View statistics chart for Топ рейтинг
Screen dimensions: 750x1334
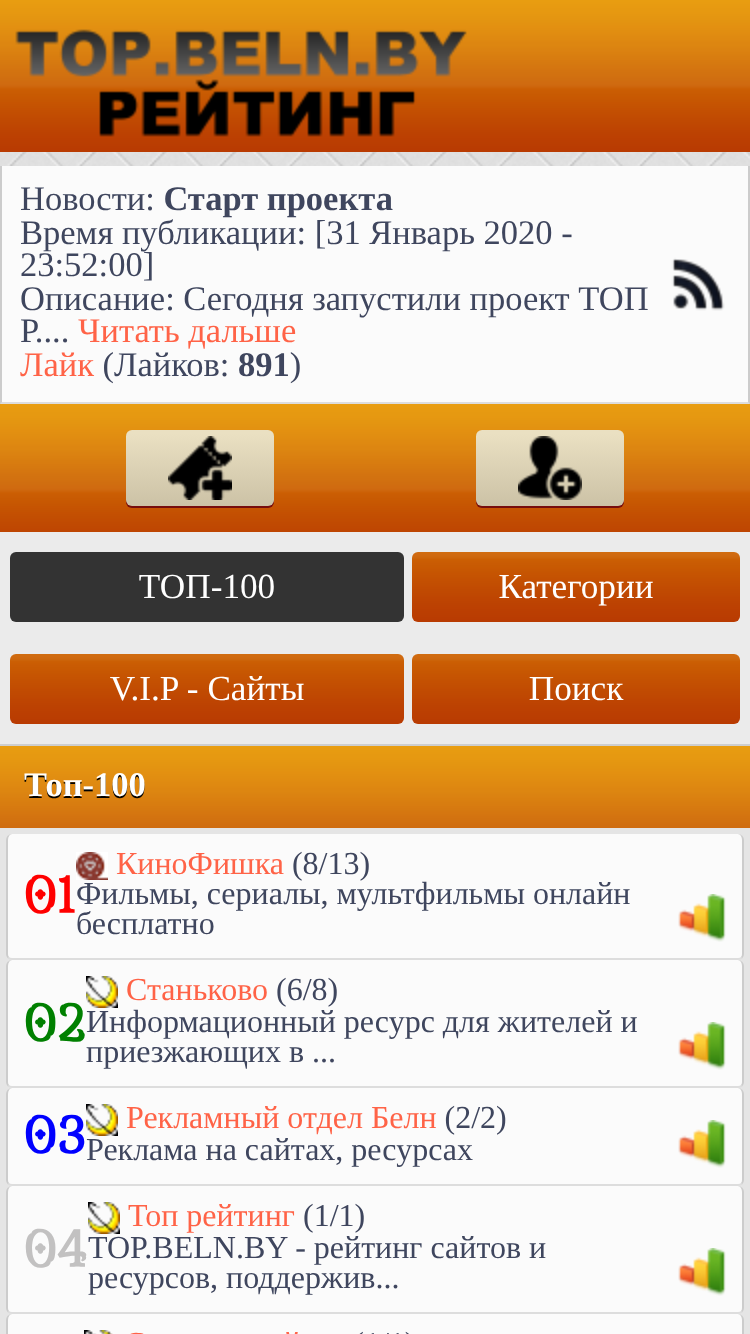[x=702, y=1271]
